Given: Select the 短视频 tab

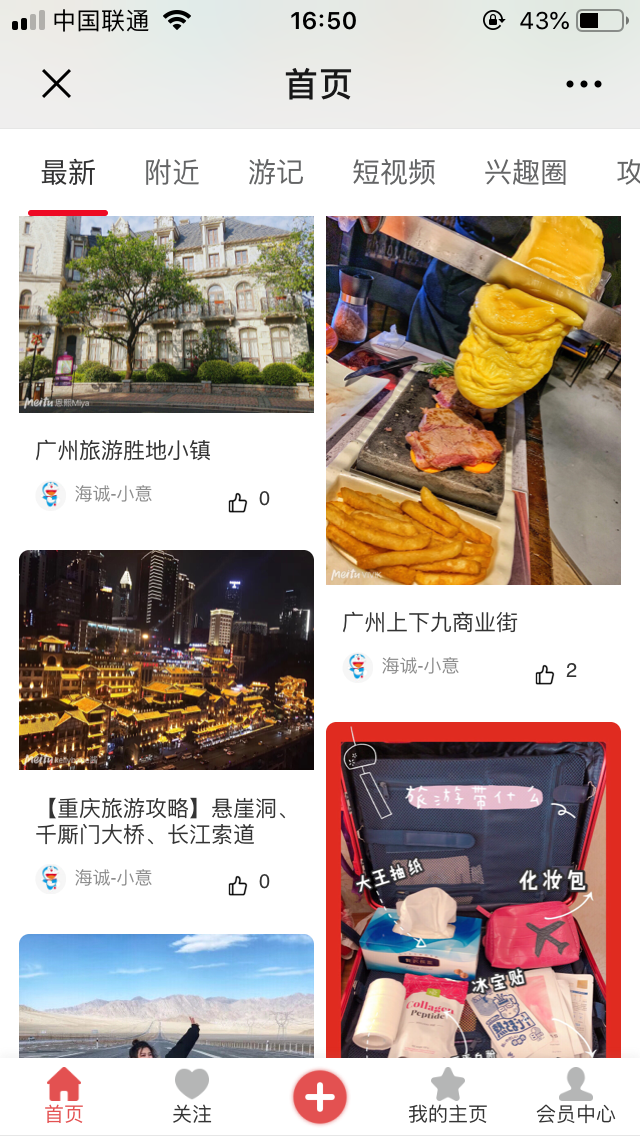Looking at the screenshot, I should pos(394,173).
